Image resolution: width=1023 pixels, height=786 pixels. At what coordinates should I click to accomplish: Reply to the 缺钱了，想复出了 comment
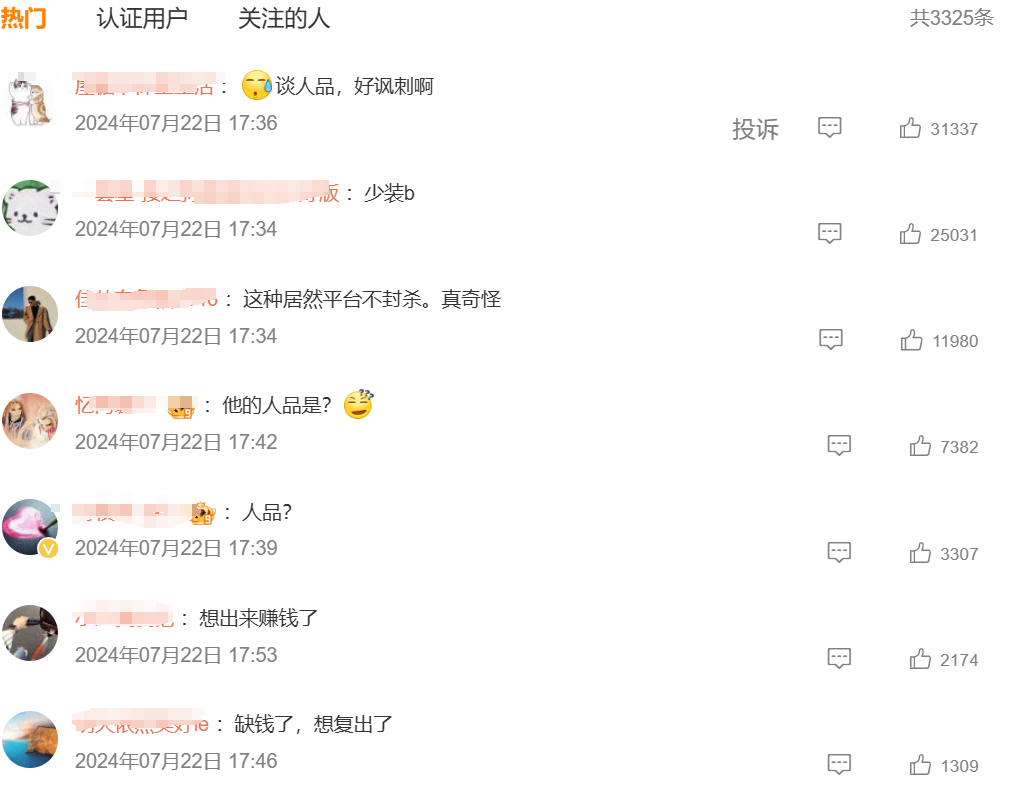pos(839,765)
